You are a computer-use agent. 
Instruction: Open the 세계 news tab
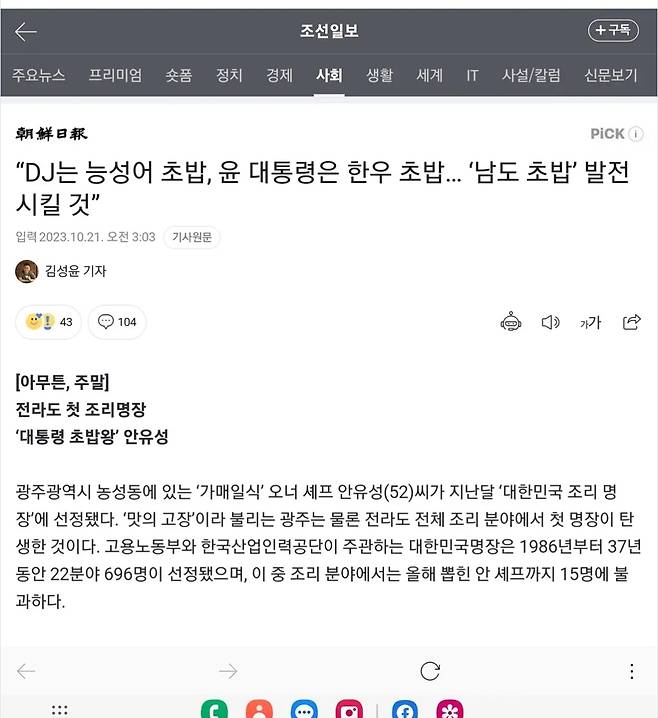[x=429, y=76]
